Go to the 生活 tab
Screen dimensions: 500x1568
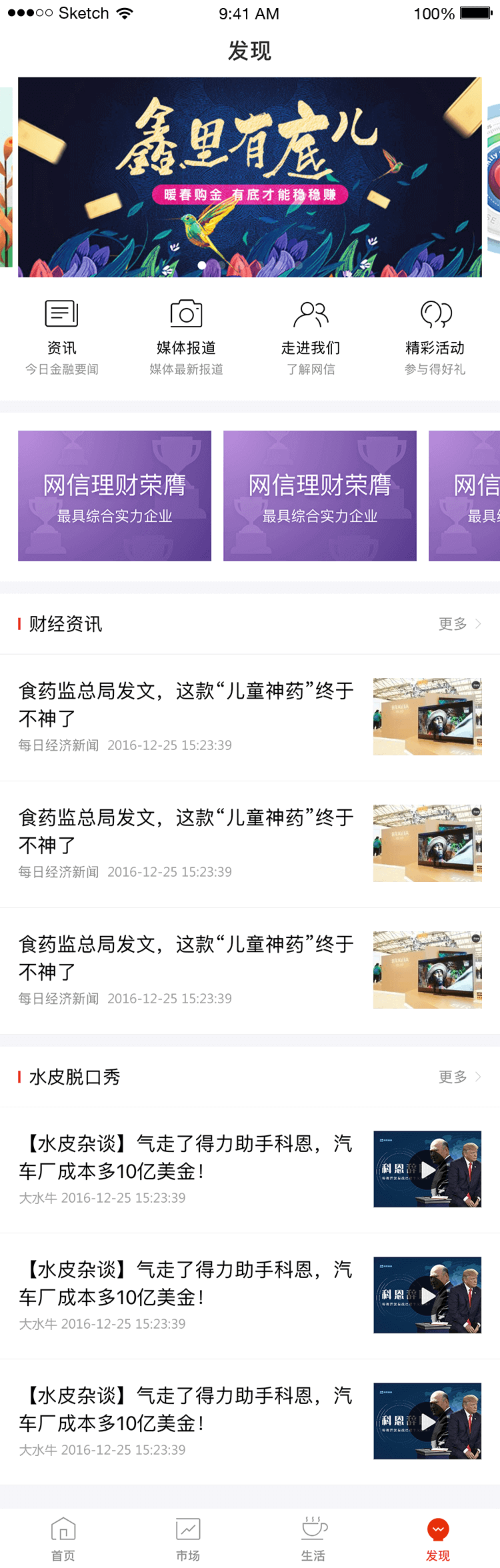(x=313, y=1539)
